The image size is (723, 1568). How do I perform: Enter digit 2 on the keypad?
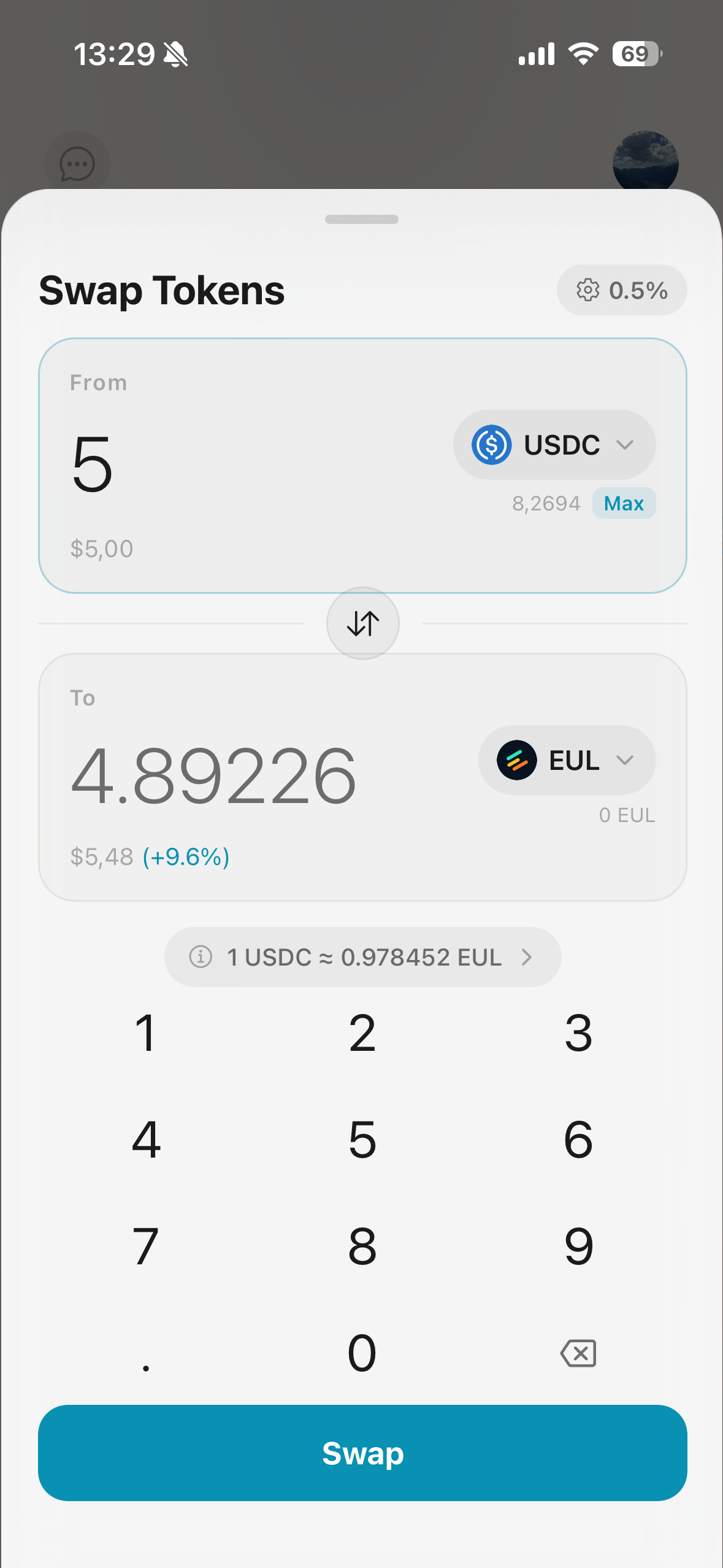pos(362,1033)
